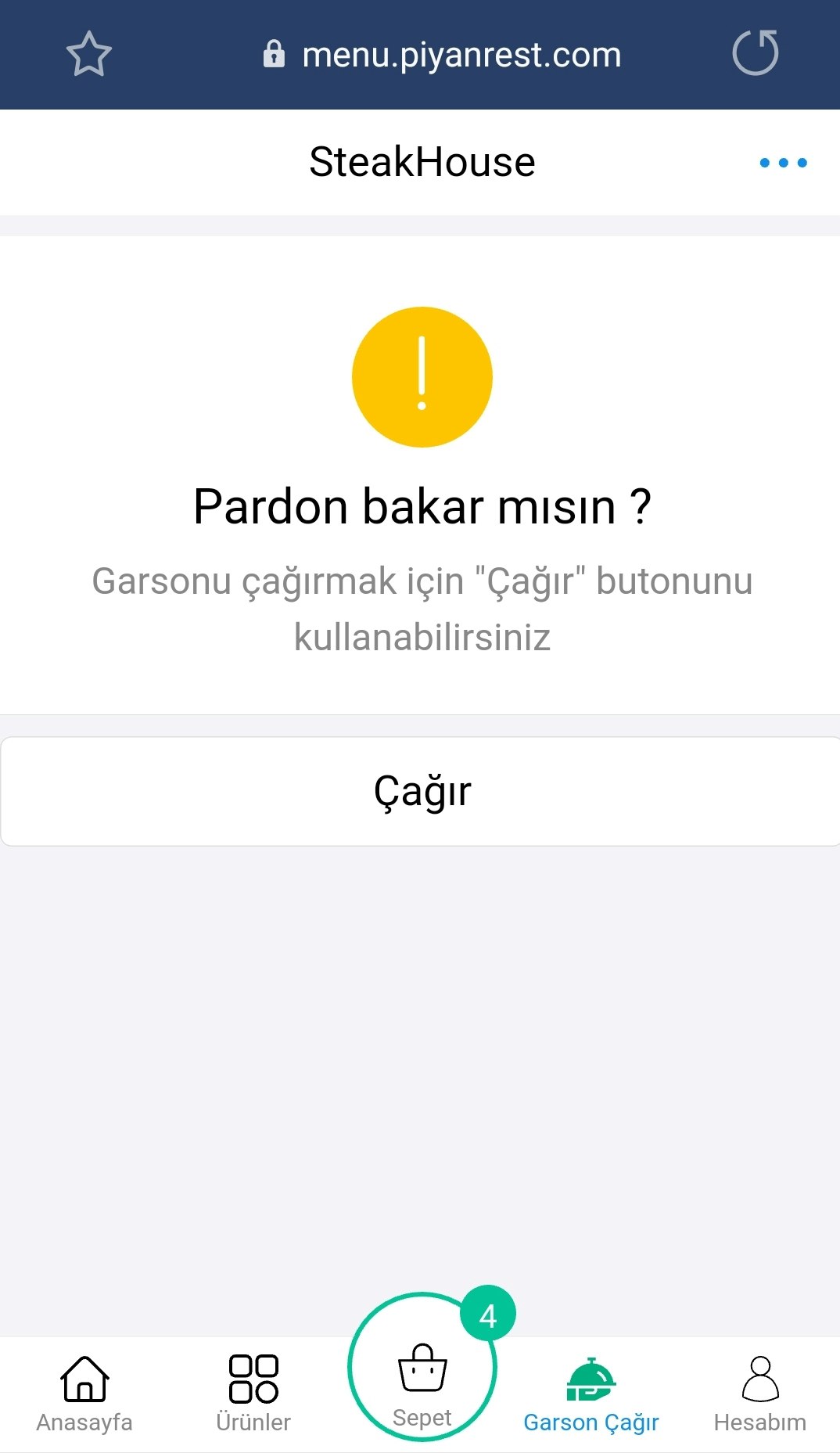
Task: Go to the Anasayfa tab
Action: (84, 1394)
